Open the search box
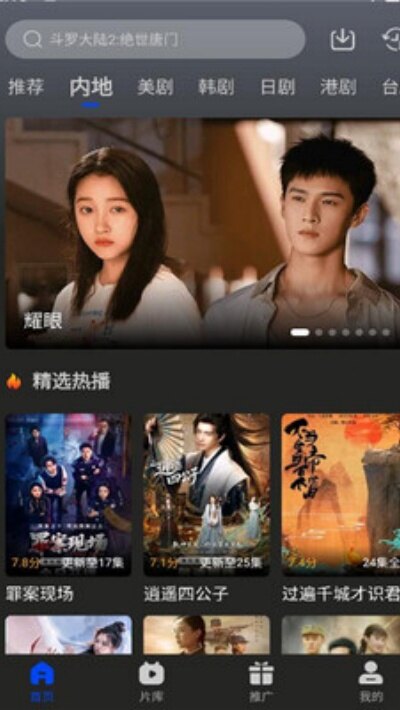 [x=155, y=39]
